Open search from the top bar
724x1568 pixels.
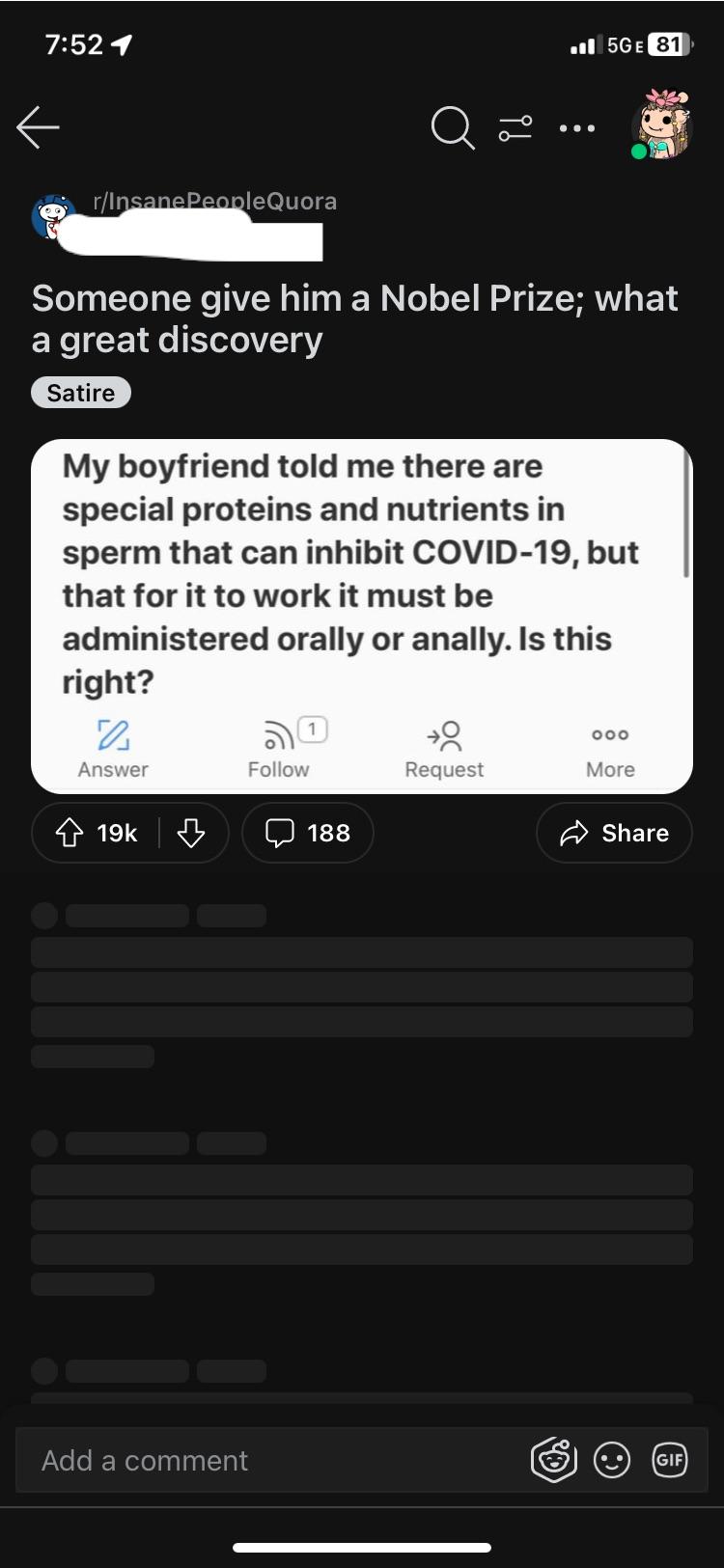(451, 127)
